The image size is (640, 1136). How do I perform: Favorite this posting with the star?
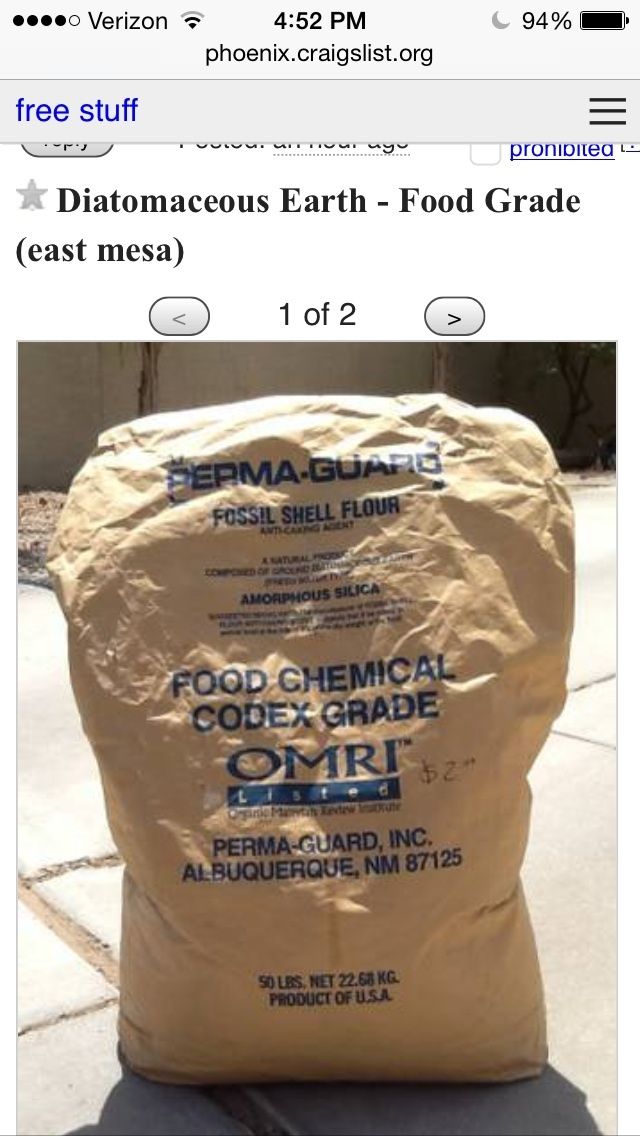32,196
